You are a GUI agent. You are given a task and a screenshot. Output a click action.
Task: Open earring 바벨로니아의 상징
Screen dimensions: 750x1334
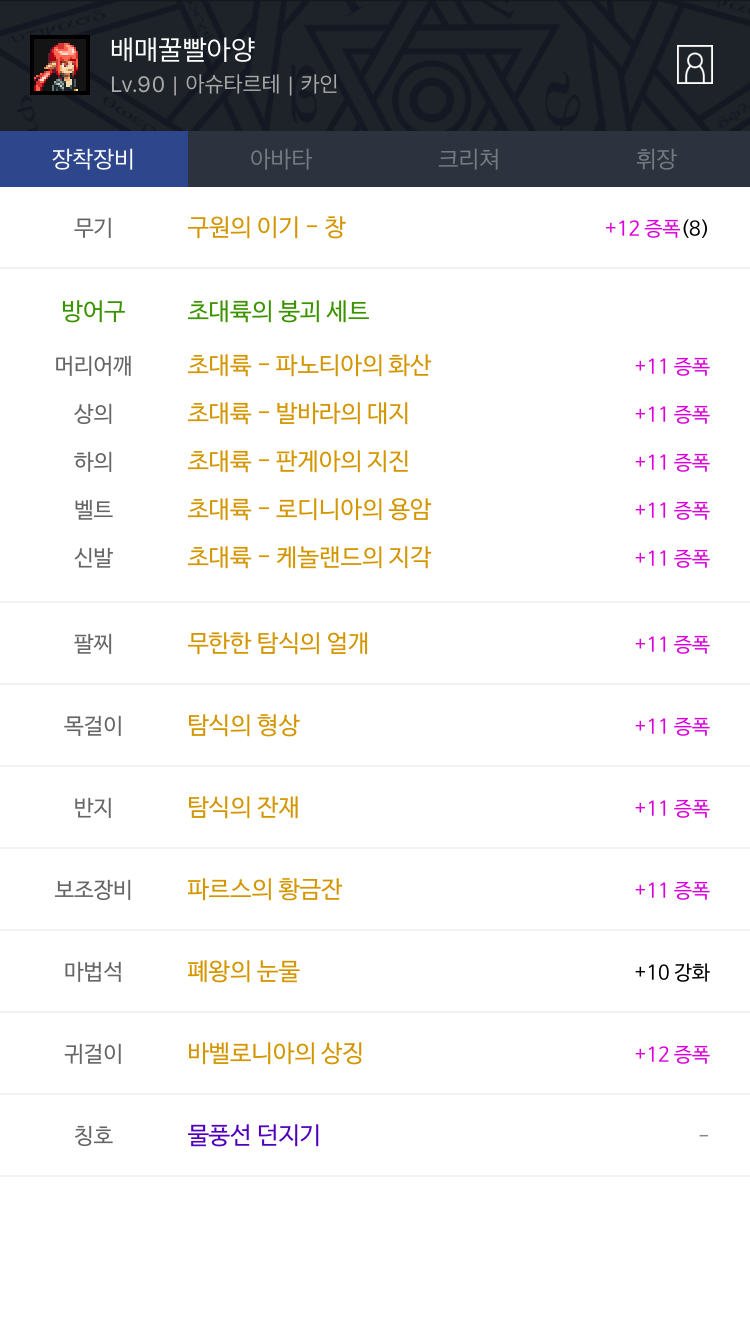point(275,1053)
